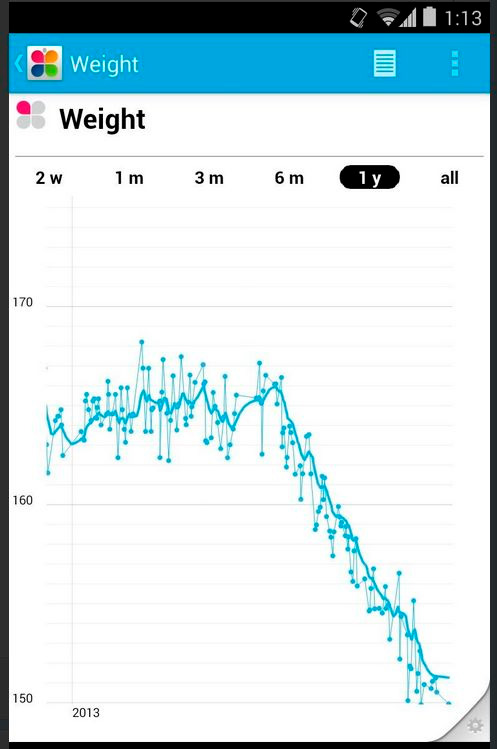Image resolution: width=497 pixels, height=749 pixels.
Task: Select the 1 m time range
Action: (x=129, y=178)
